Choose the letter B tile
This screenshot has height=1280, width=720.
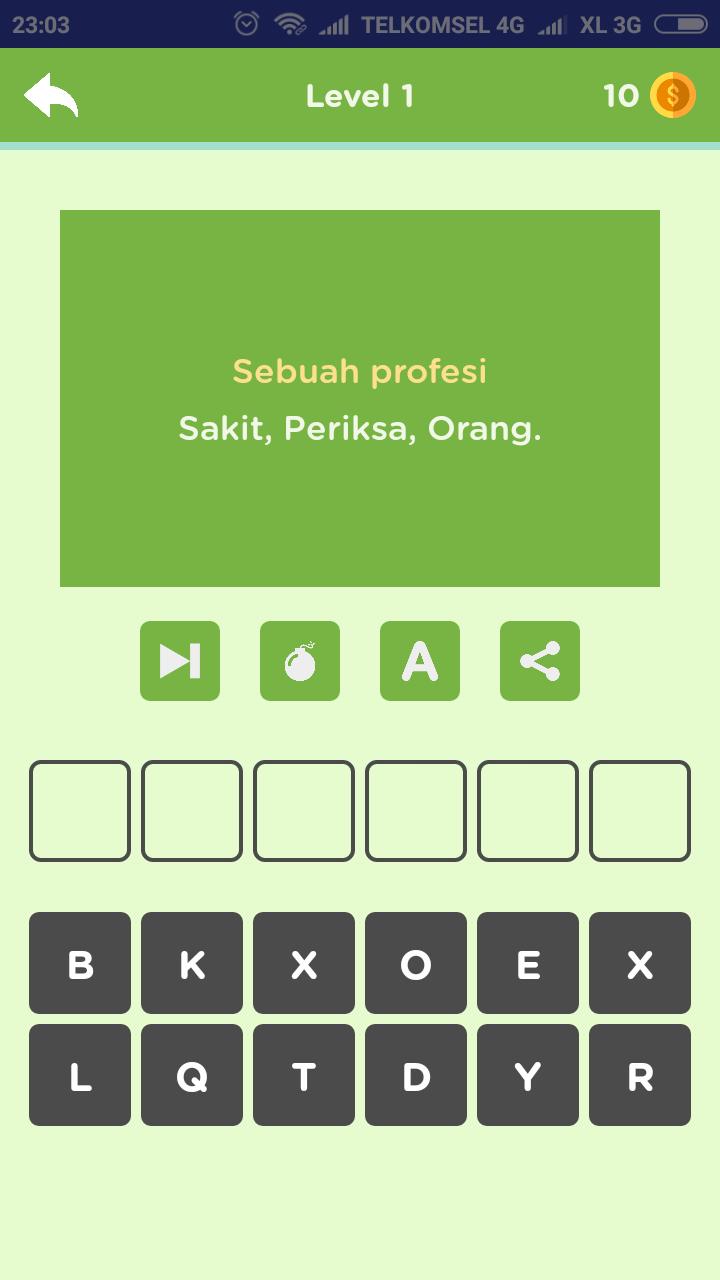point(79,963)
